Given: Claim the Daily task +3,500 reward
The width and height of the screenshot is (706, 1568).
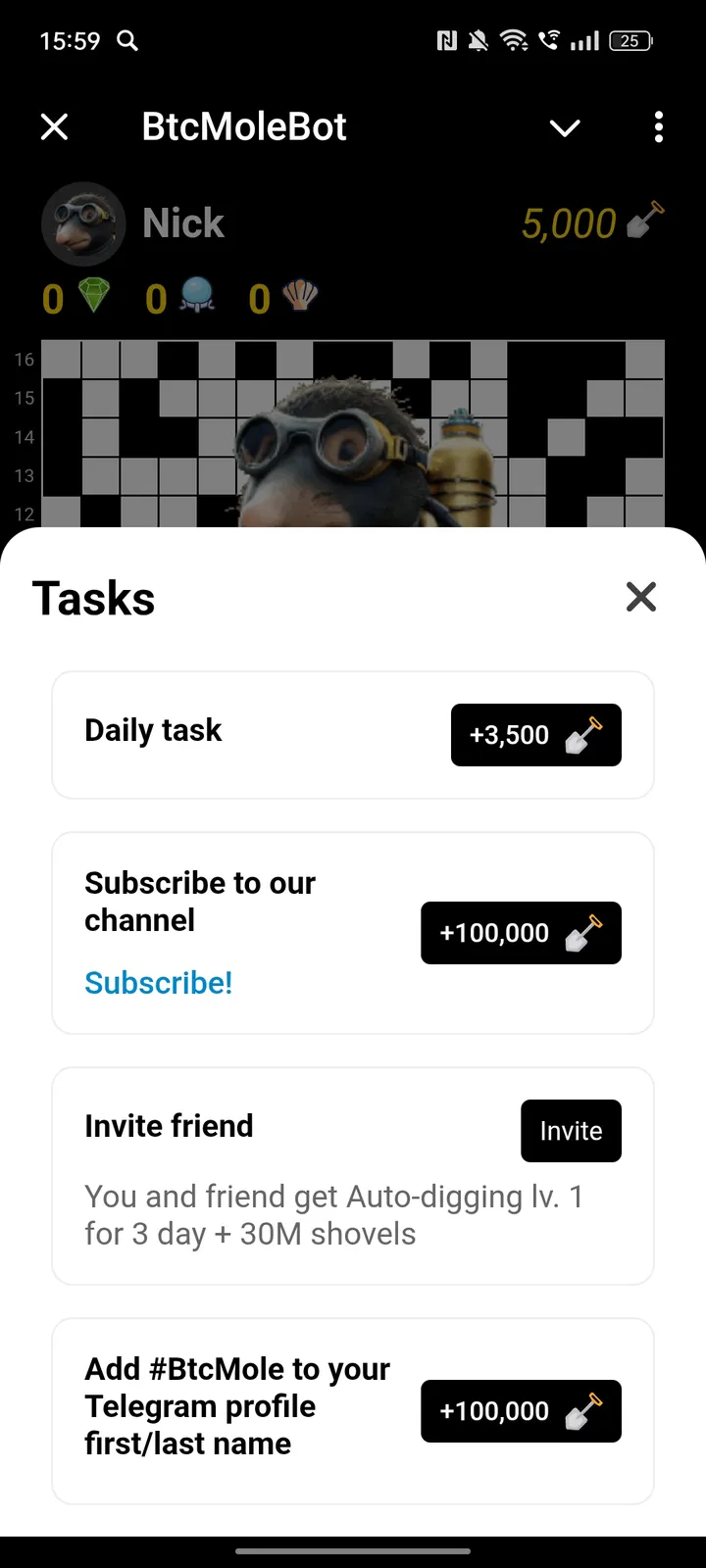Looking at the screenshot, I should [535, 733].
